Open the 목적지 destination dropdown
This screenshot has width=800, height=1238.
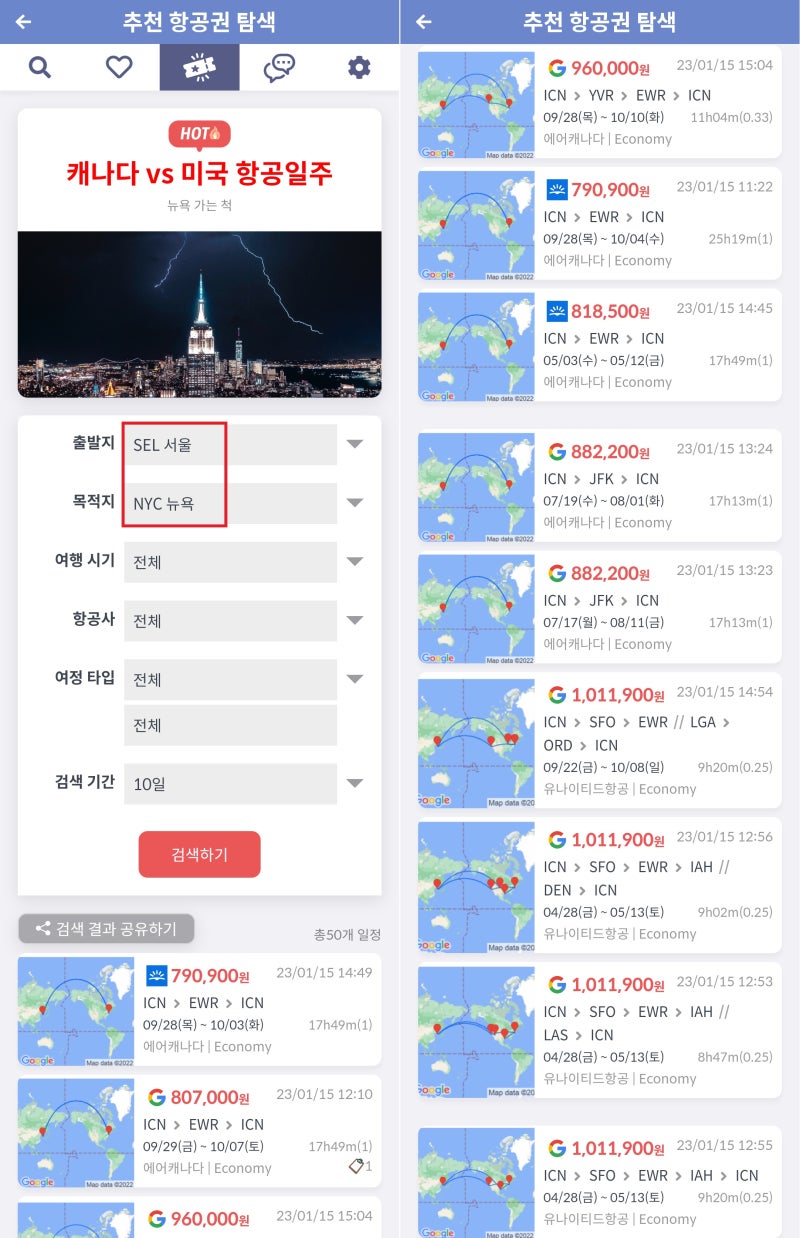(230, 503)
